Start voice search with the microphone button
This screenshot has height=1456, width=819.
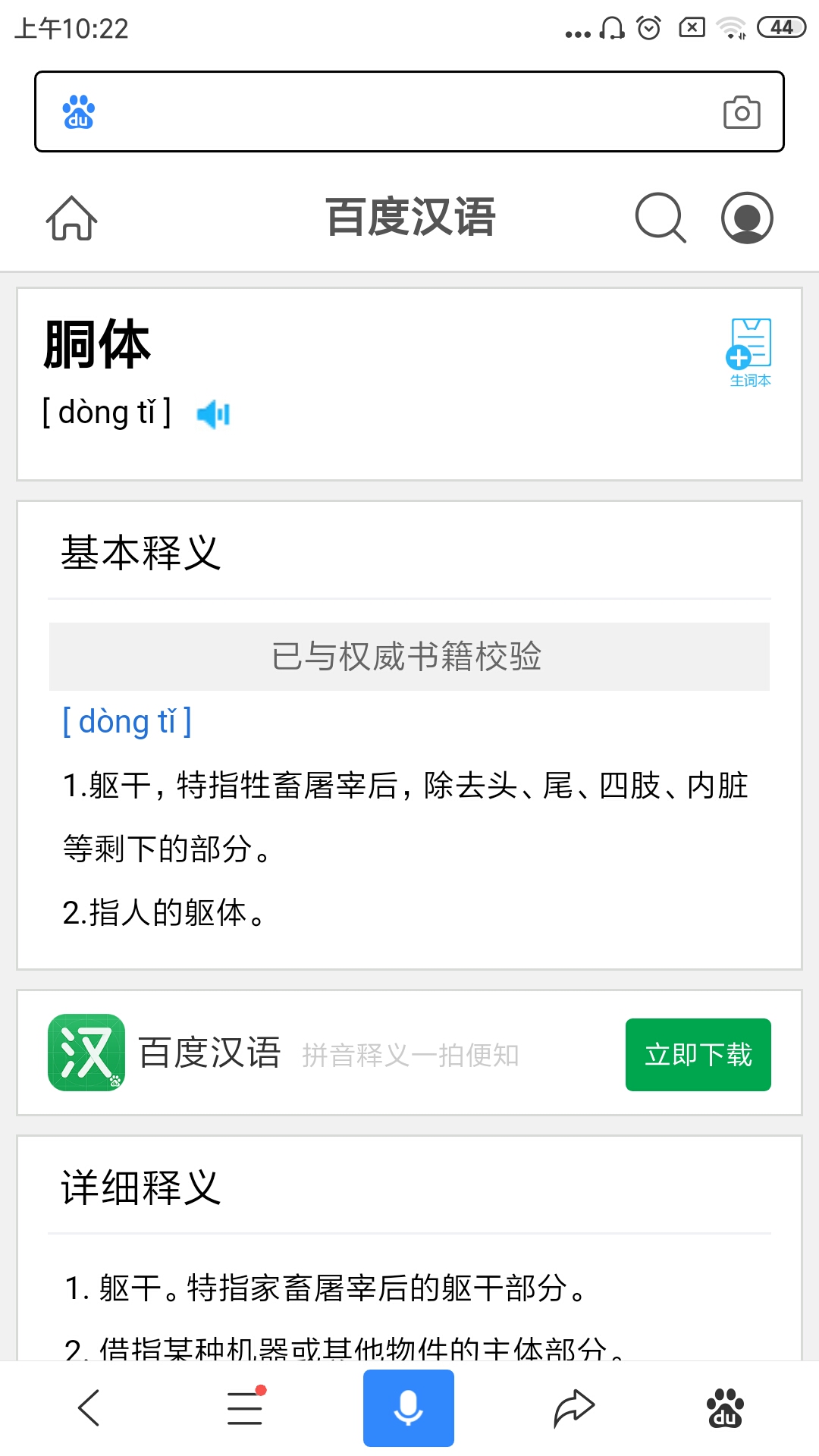[x=409, y=1407]
